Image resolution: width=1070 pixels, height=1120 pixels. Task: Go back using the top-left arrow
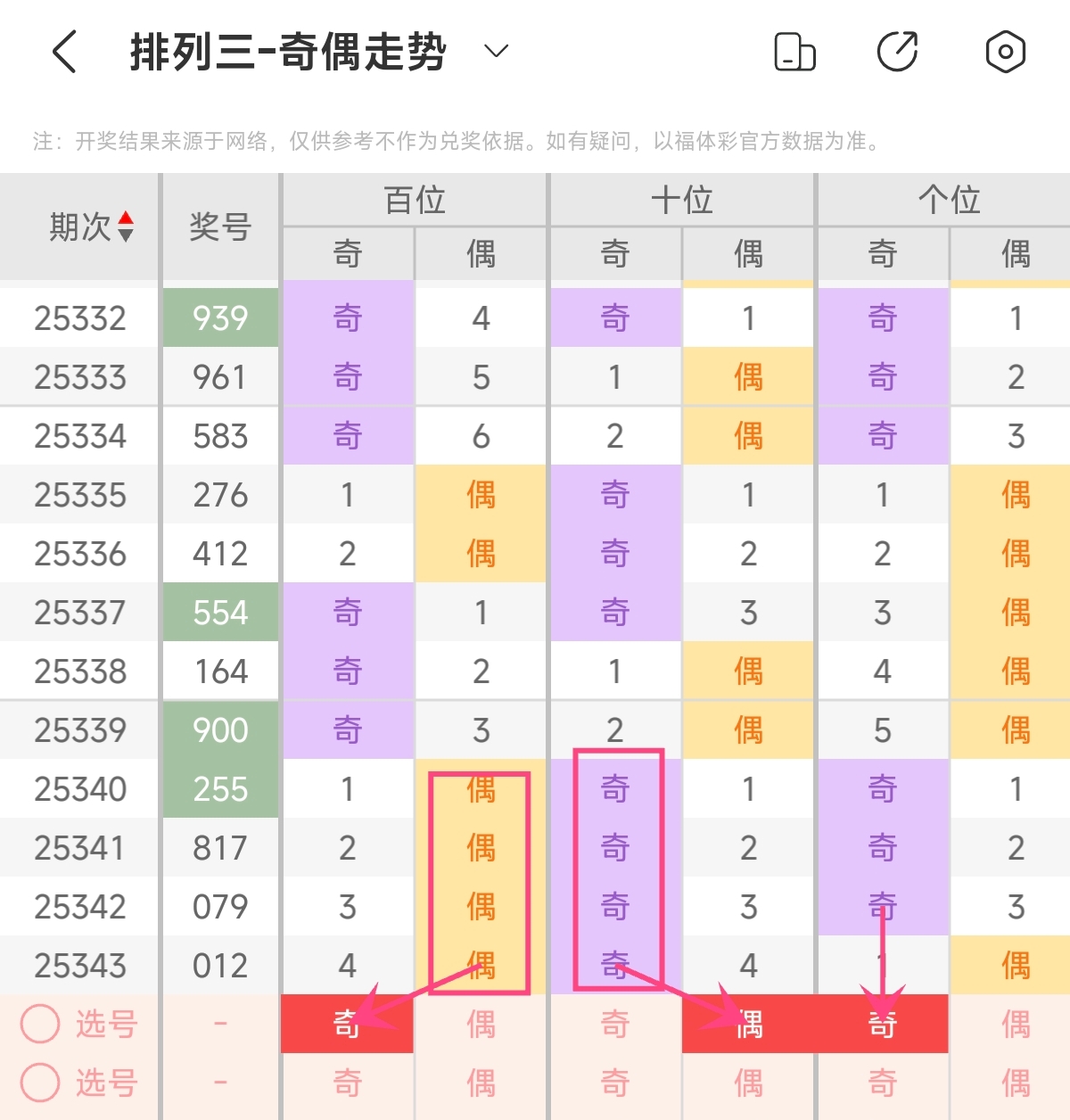click(64, 52)
